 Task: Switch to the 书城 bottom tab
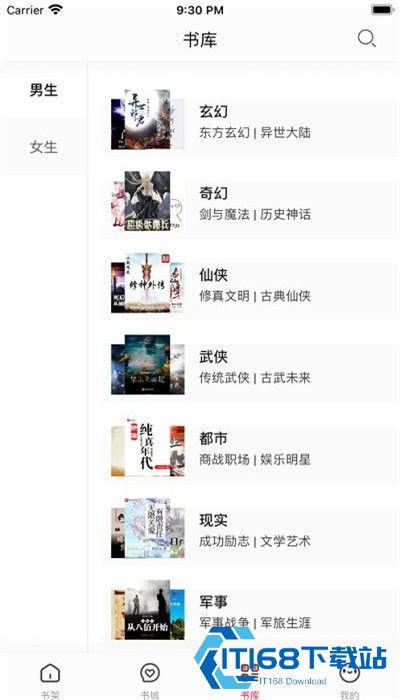point(150,679)
